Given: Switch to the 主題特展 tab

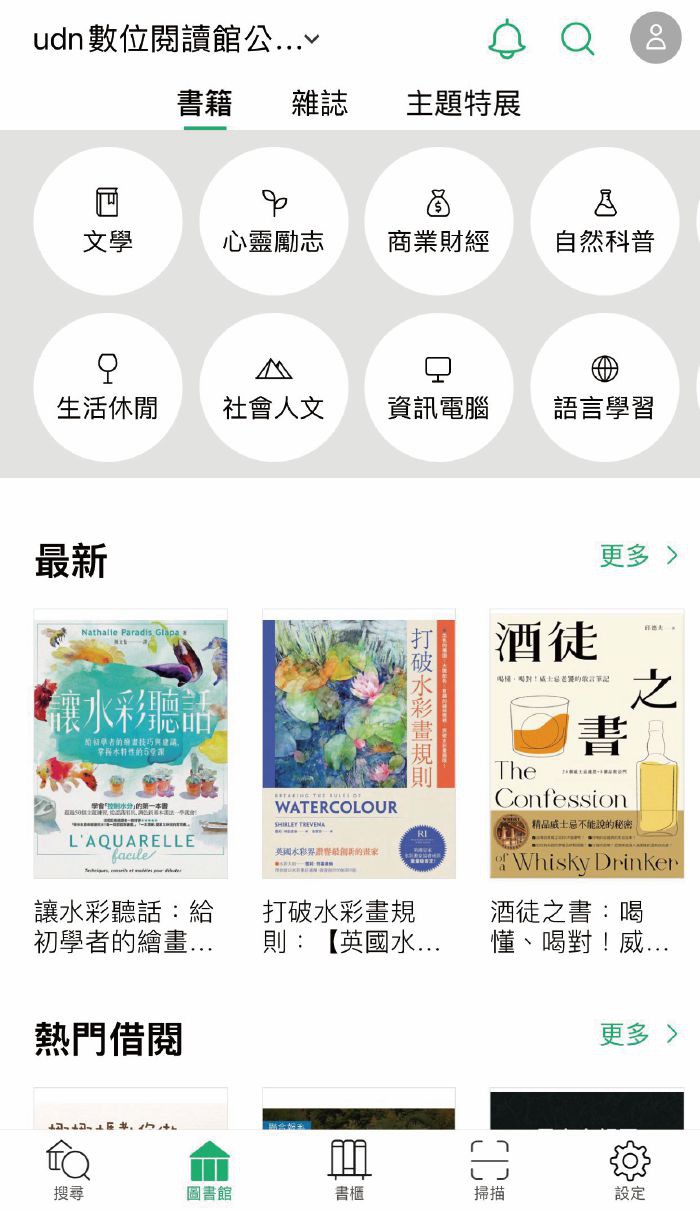Looking at the screenshot, I should [463, 103].
